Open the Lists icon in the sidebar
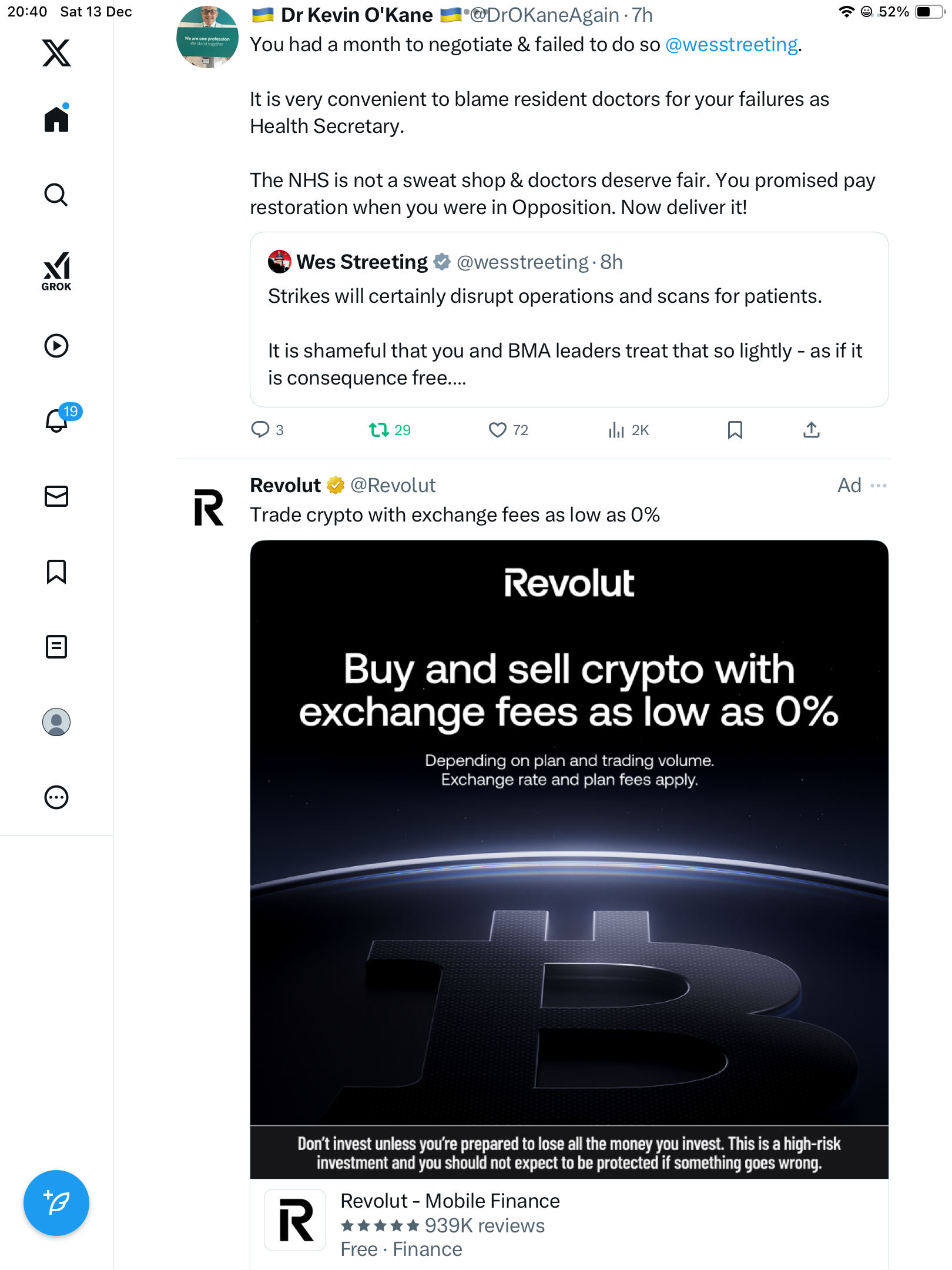Image resolution: width=952 pixels, height=1270 pixels. 56,647
